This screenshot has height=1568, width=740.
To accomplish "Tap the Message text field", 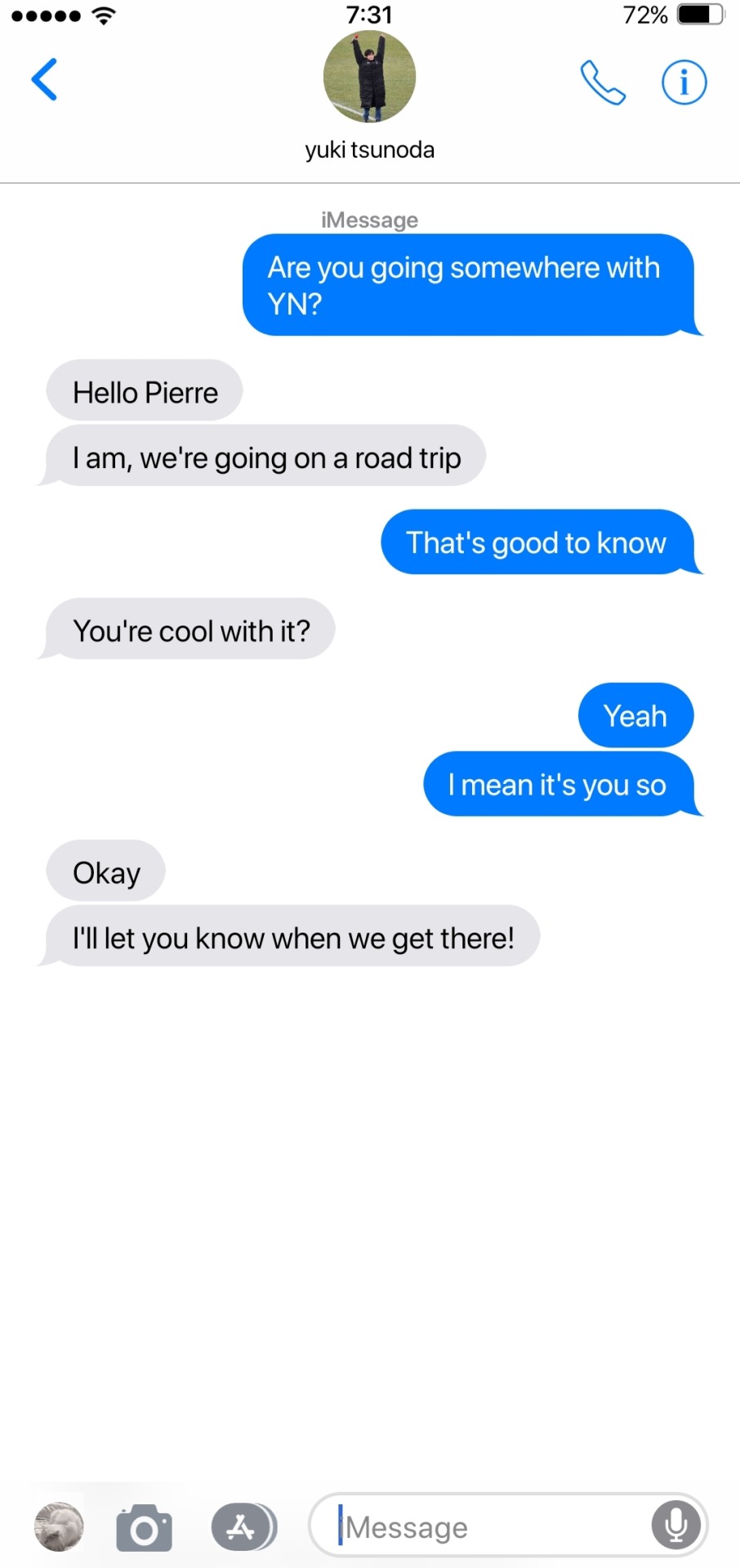I will coord(490,1526).
